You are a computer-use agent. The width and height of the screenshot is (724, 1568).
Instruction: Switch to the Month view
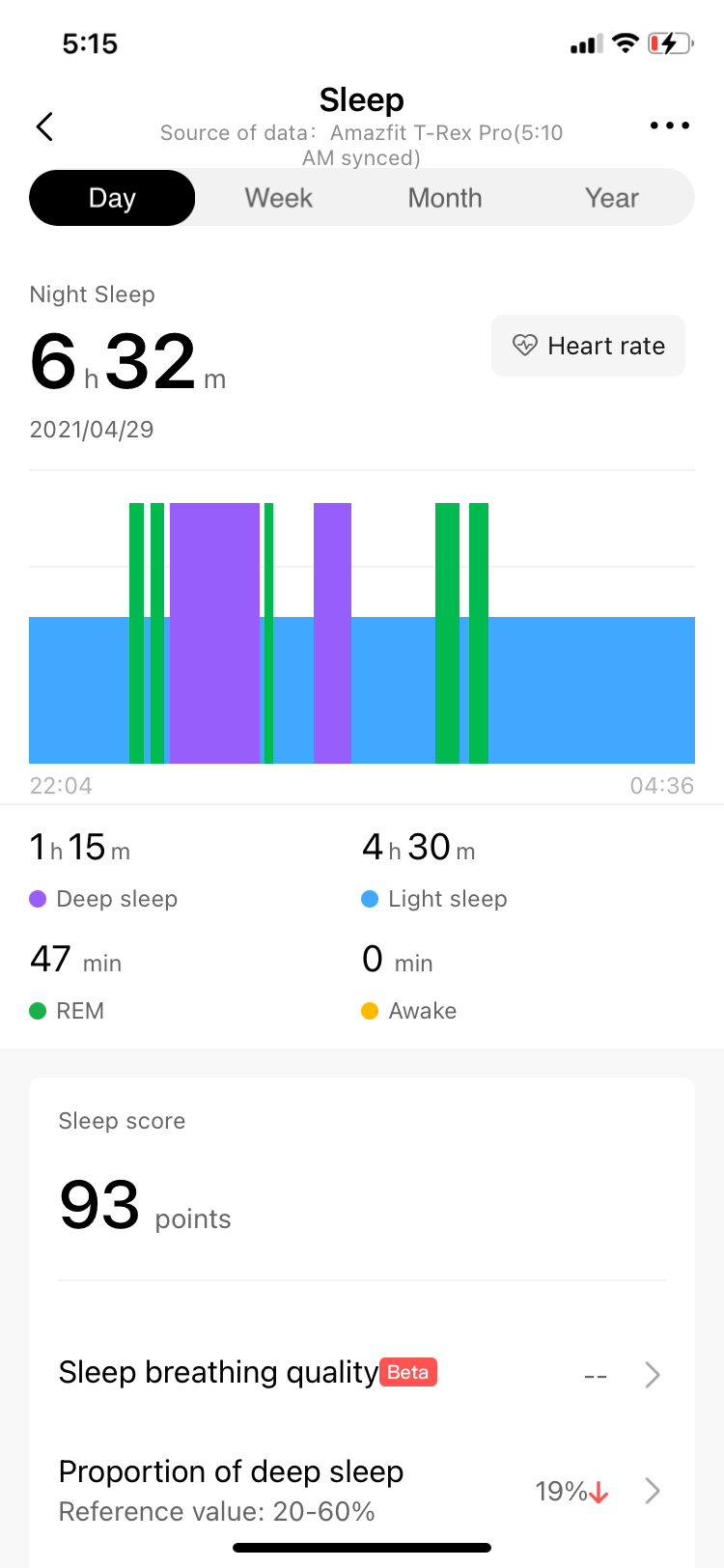(x=445, y=198)
